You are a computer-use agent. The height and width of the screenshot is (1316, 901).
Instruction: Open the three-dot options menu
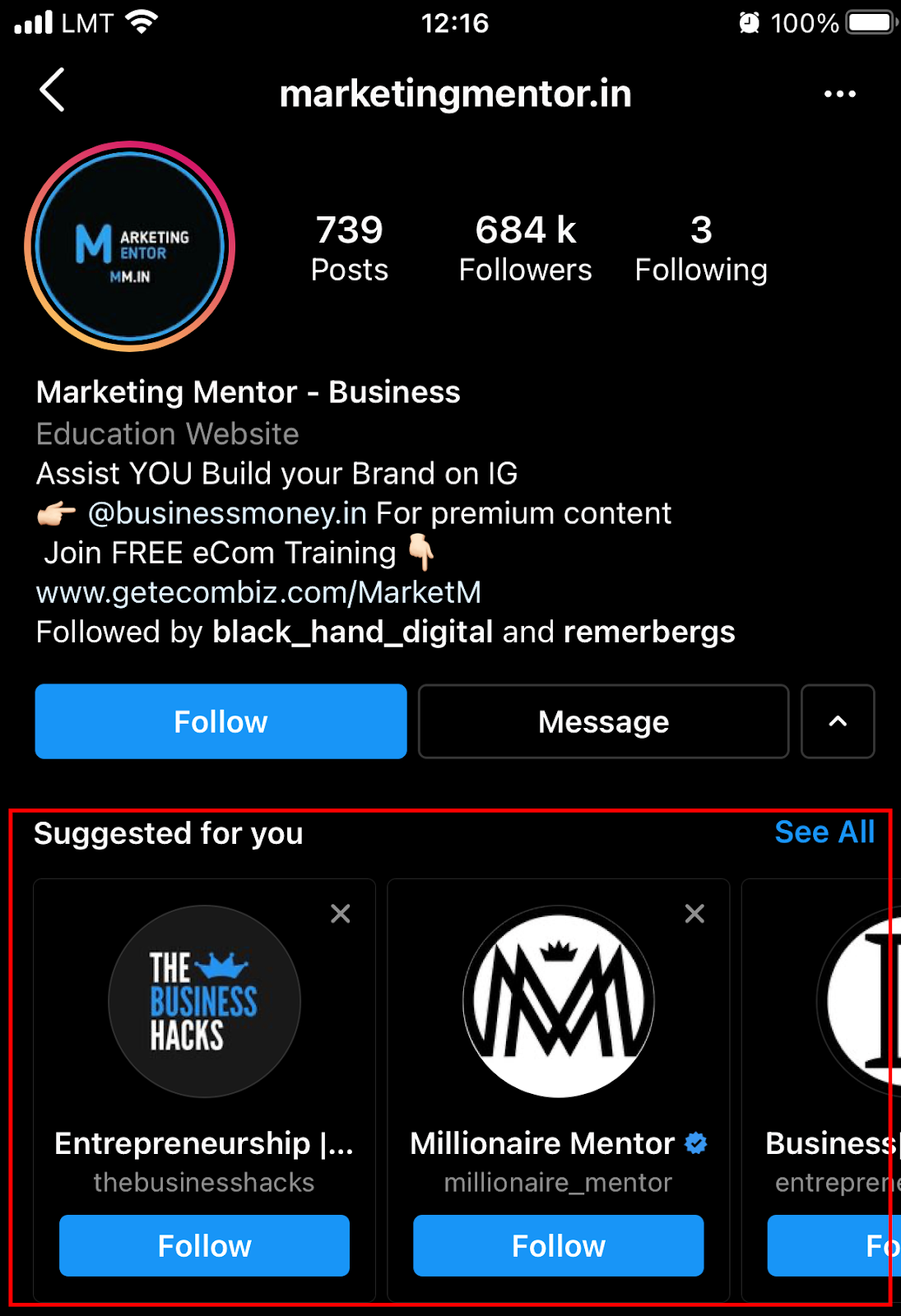click(839, 94)
